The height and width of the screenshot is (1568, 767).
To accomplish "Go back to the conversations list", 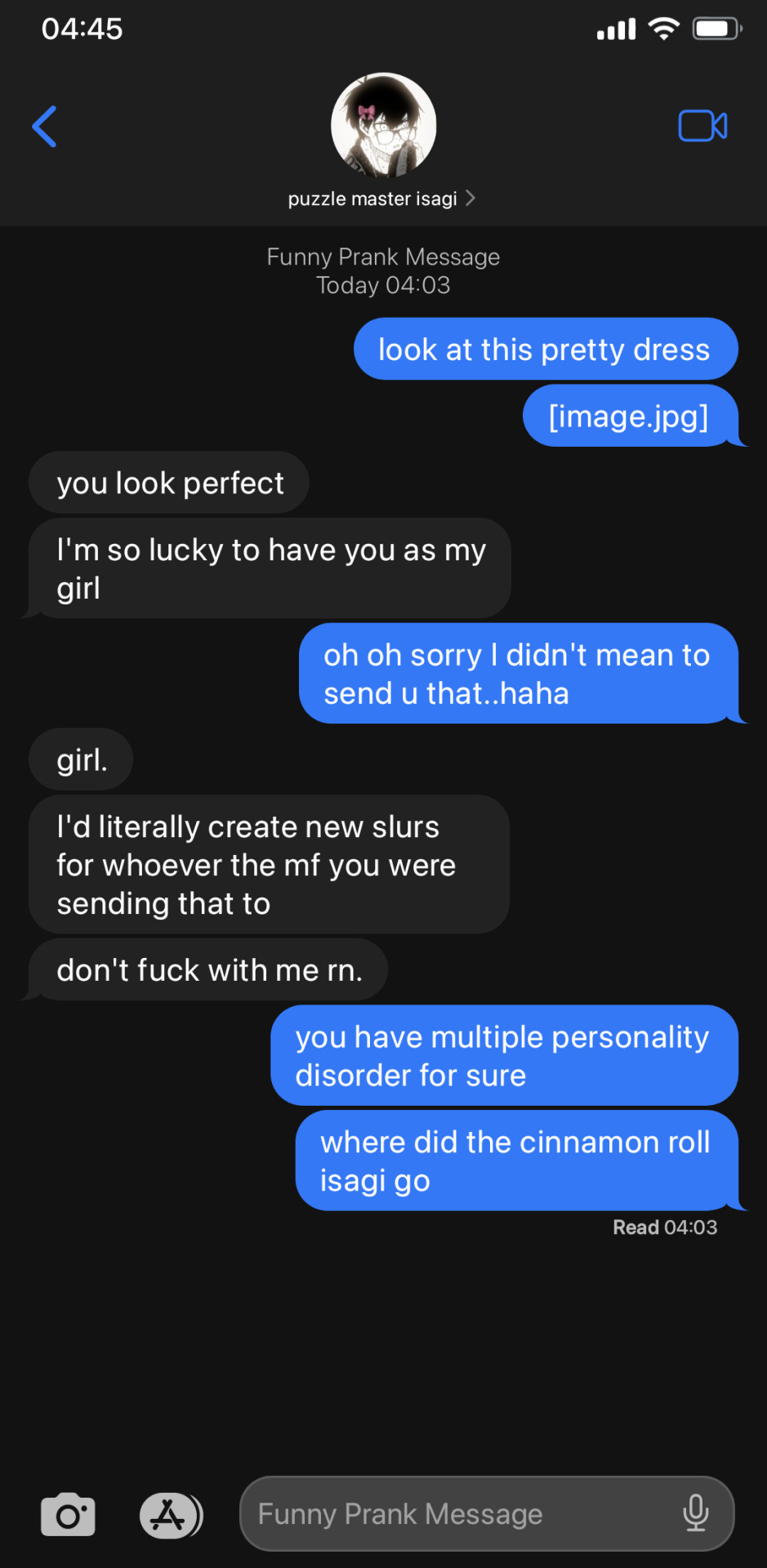I will point(44,127).
